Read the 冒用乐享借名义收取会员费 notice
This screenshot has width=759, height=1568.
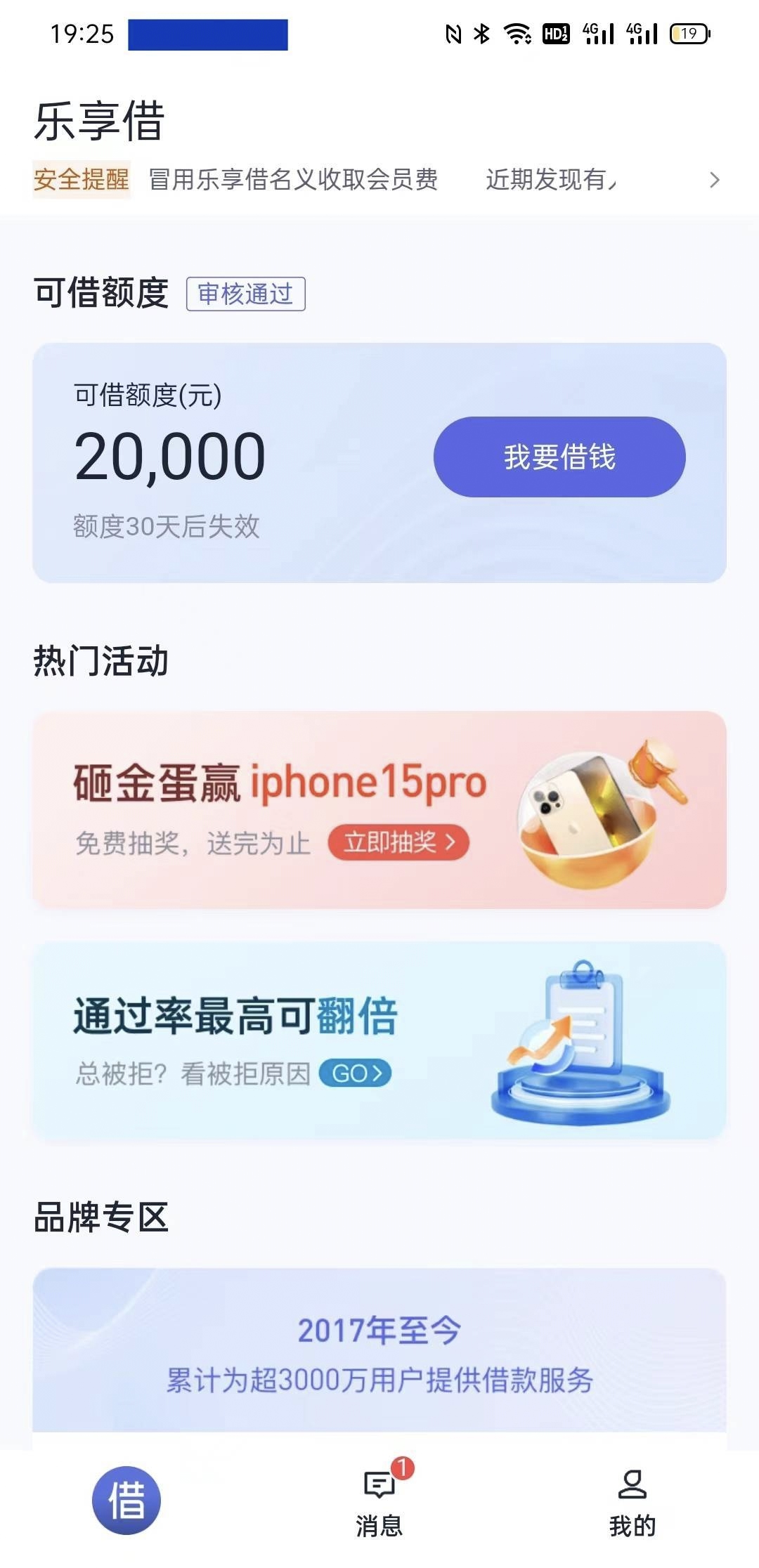click(293, 180)
